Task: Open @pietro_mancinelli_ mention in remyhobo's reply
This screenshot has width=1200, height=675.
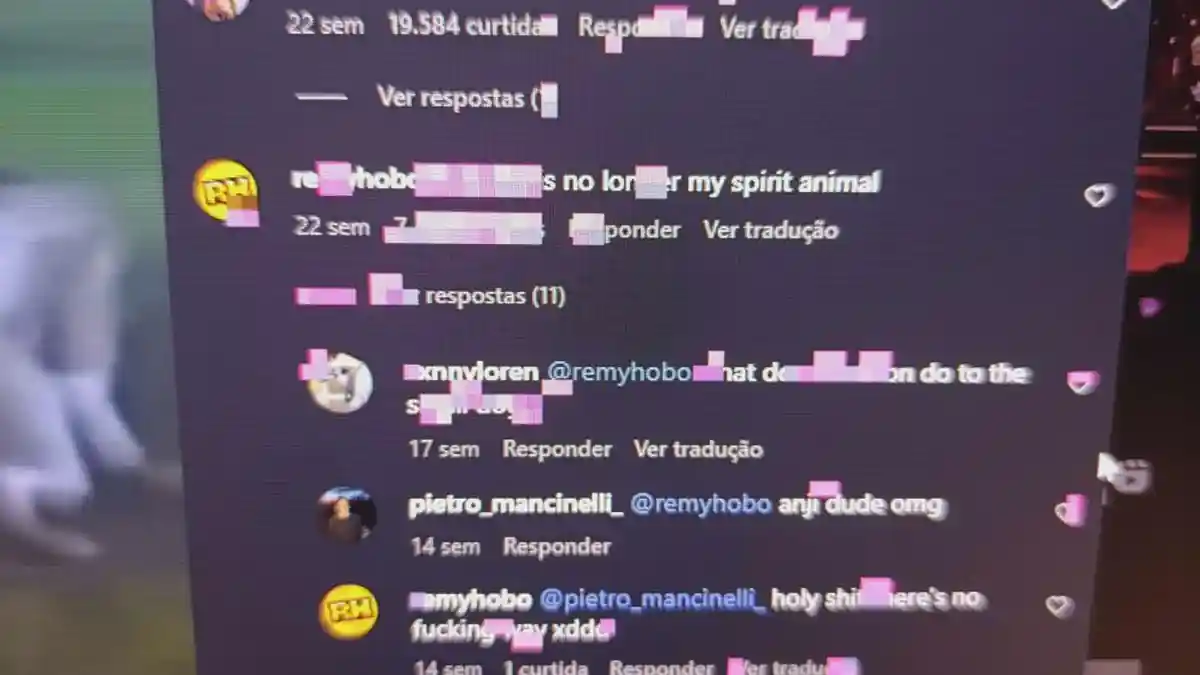Action: point(652,600)
